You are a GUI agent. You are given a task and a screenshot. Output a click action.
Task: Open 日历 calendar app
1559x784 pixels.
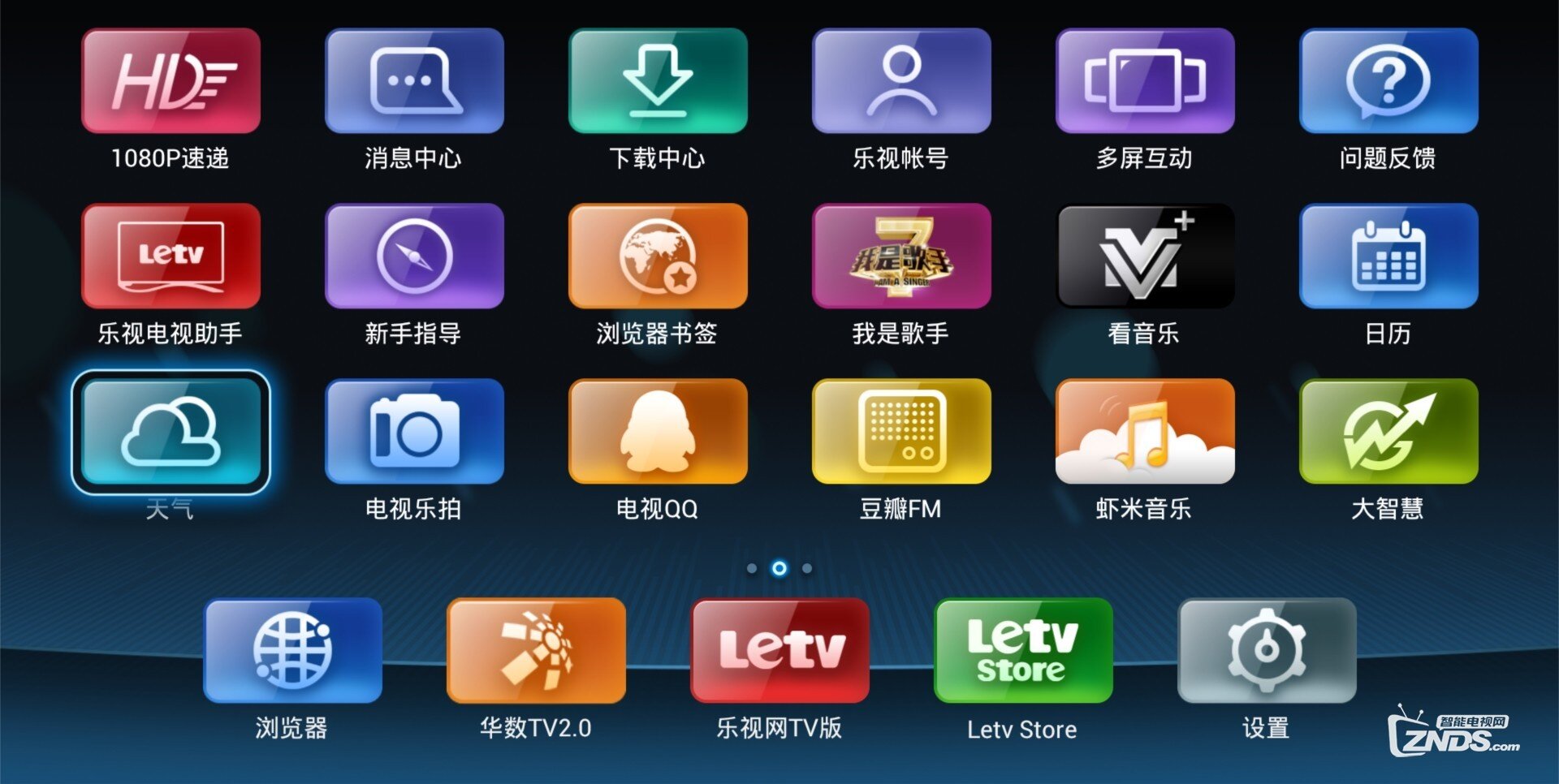tap(1388, 256)
